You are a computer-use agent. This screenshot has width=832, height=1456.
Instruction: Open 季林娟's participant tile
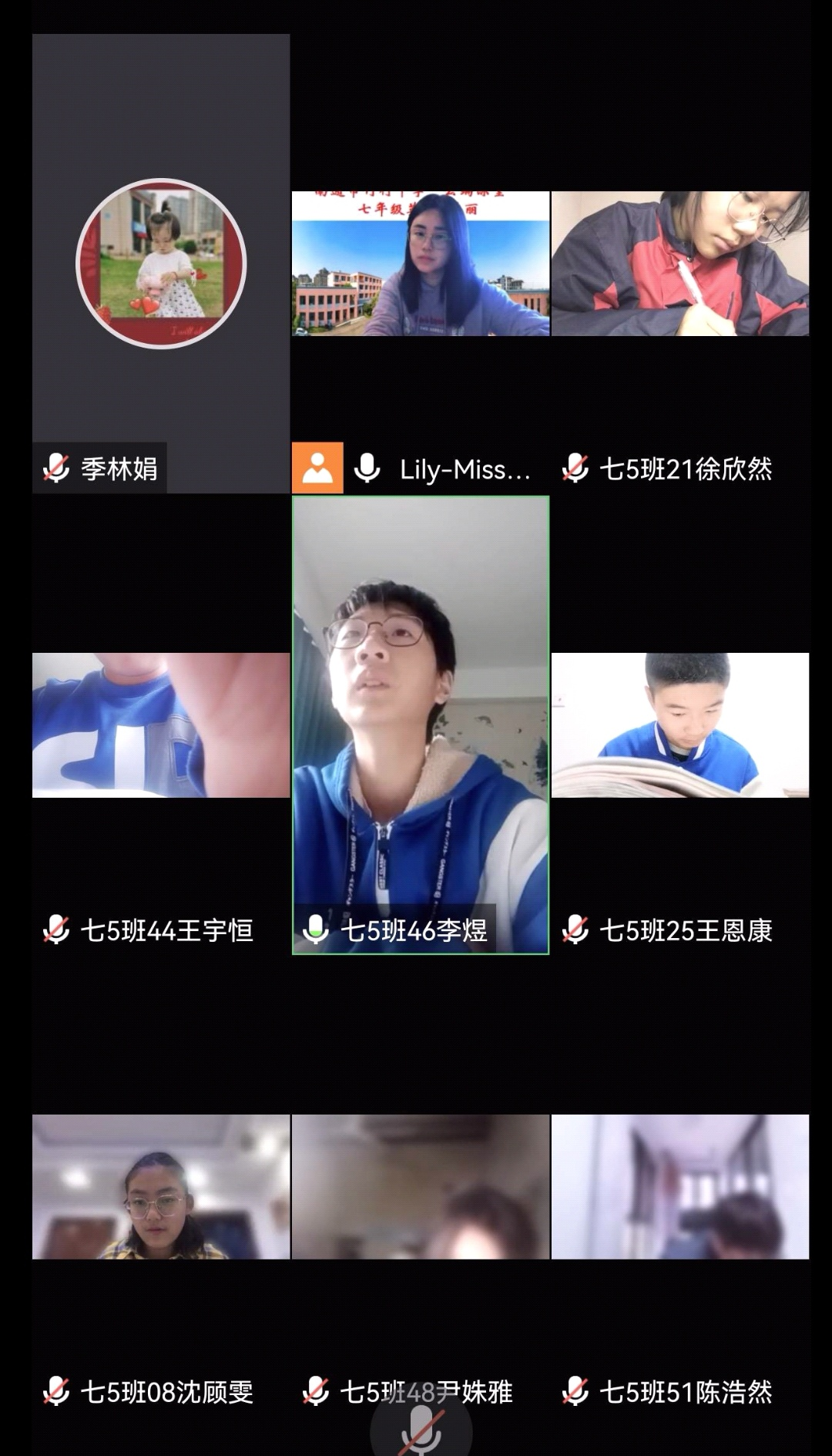point(161,264)
